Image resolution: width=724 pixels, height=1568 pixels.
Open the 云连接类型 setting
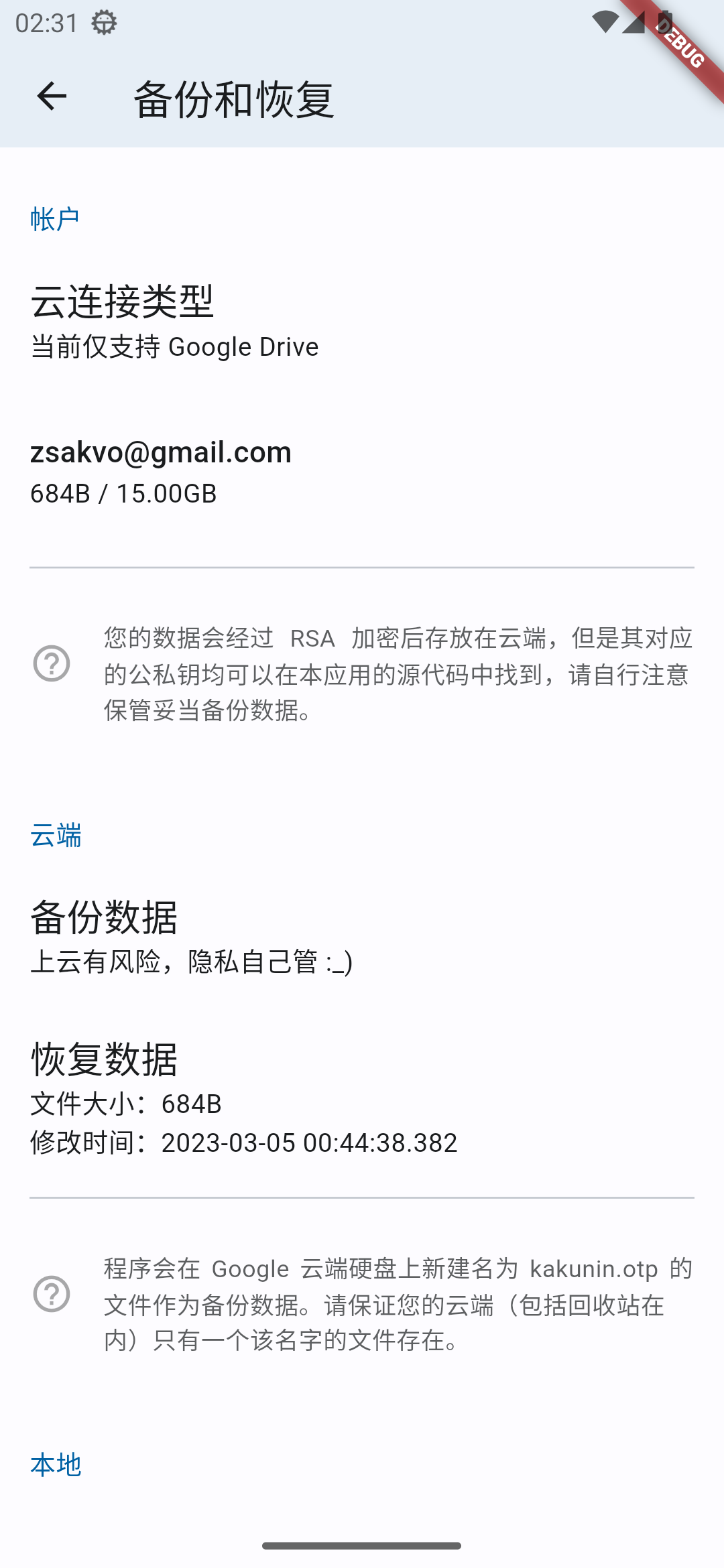362,320
